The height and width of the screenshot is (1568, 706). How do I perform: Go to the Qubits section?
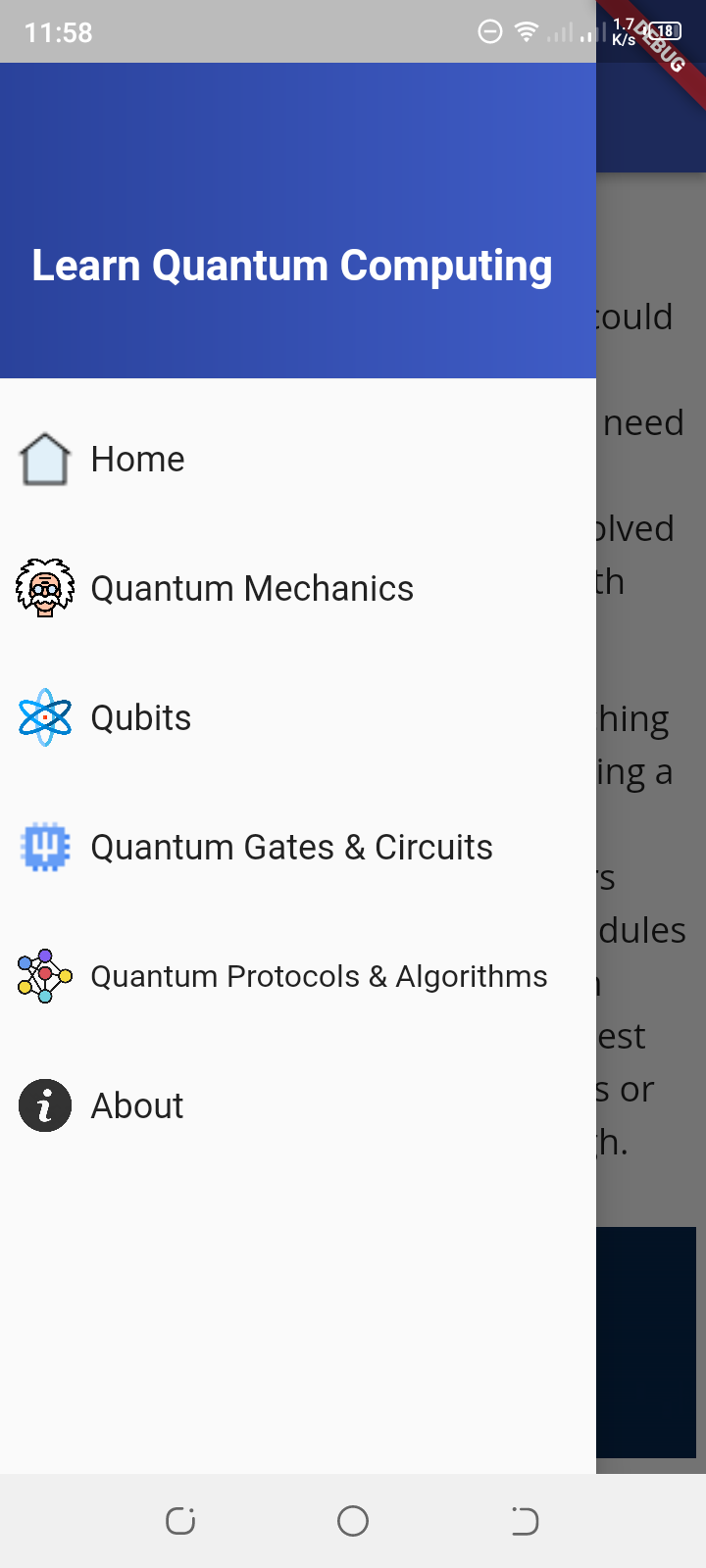coord(298,717)
